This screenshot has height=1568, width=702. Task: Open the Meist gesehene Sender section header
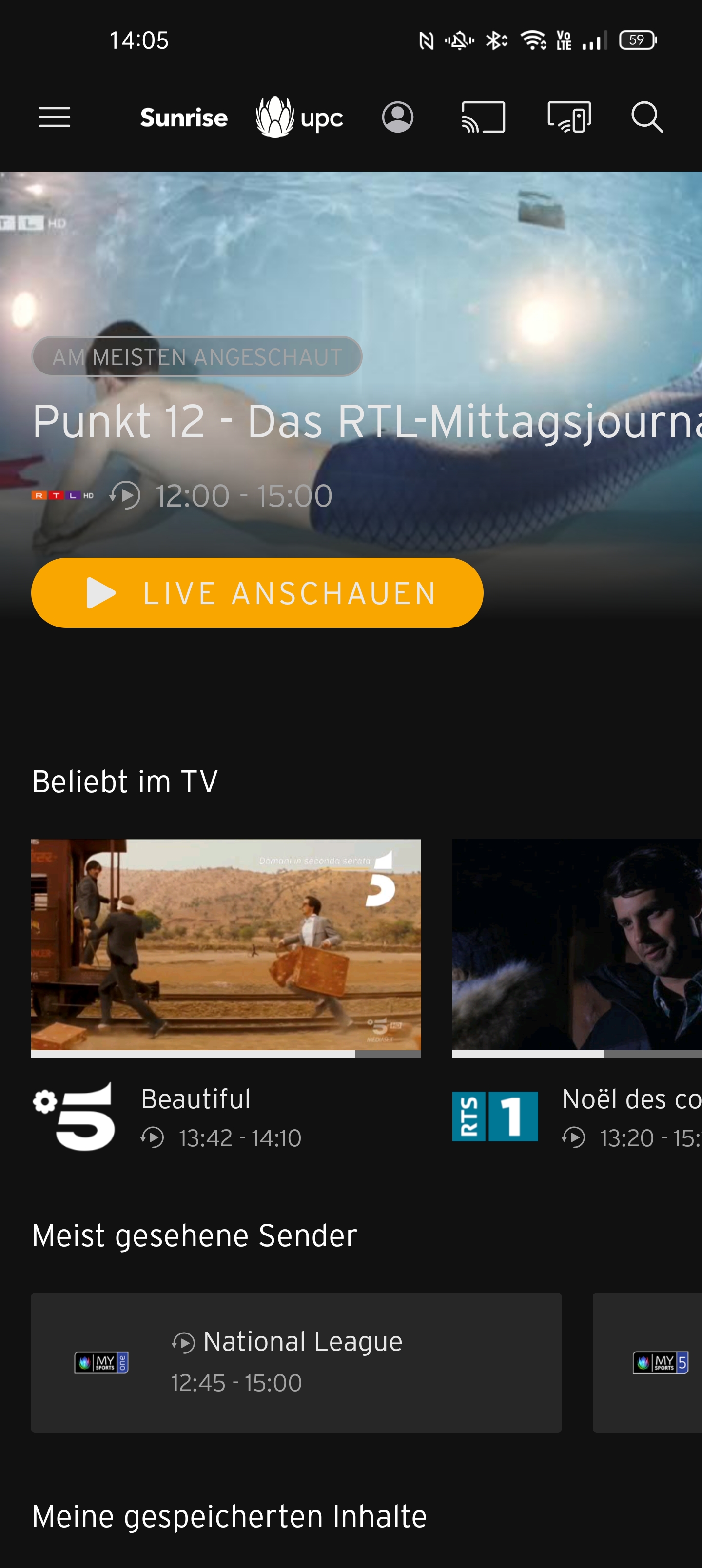coord(194,1235)
